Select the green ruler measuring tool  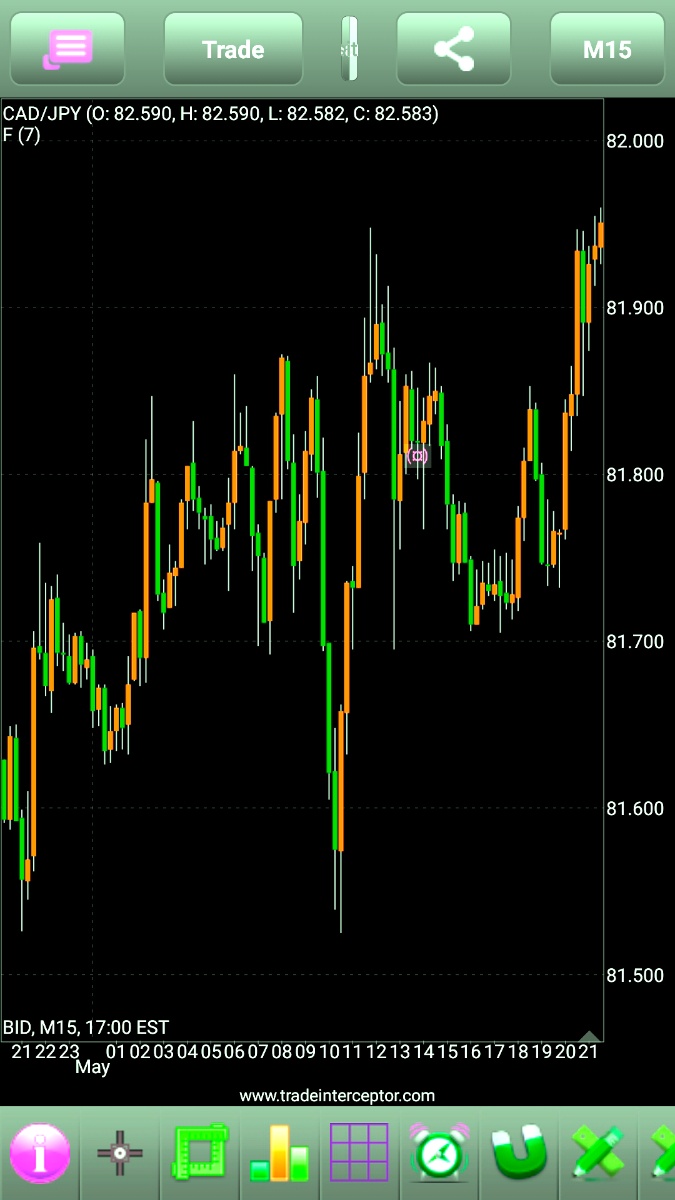coord(201,1153)
